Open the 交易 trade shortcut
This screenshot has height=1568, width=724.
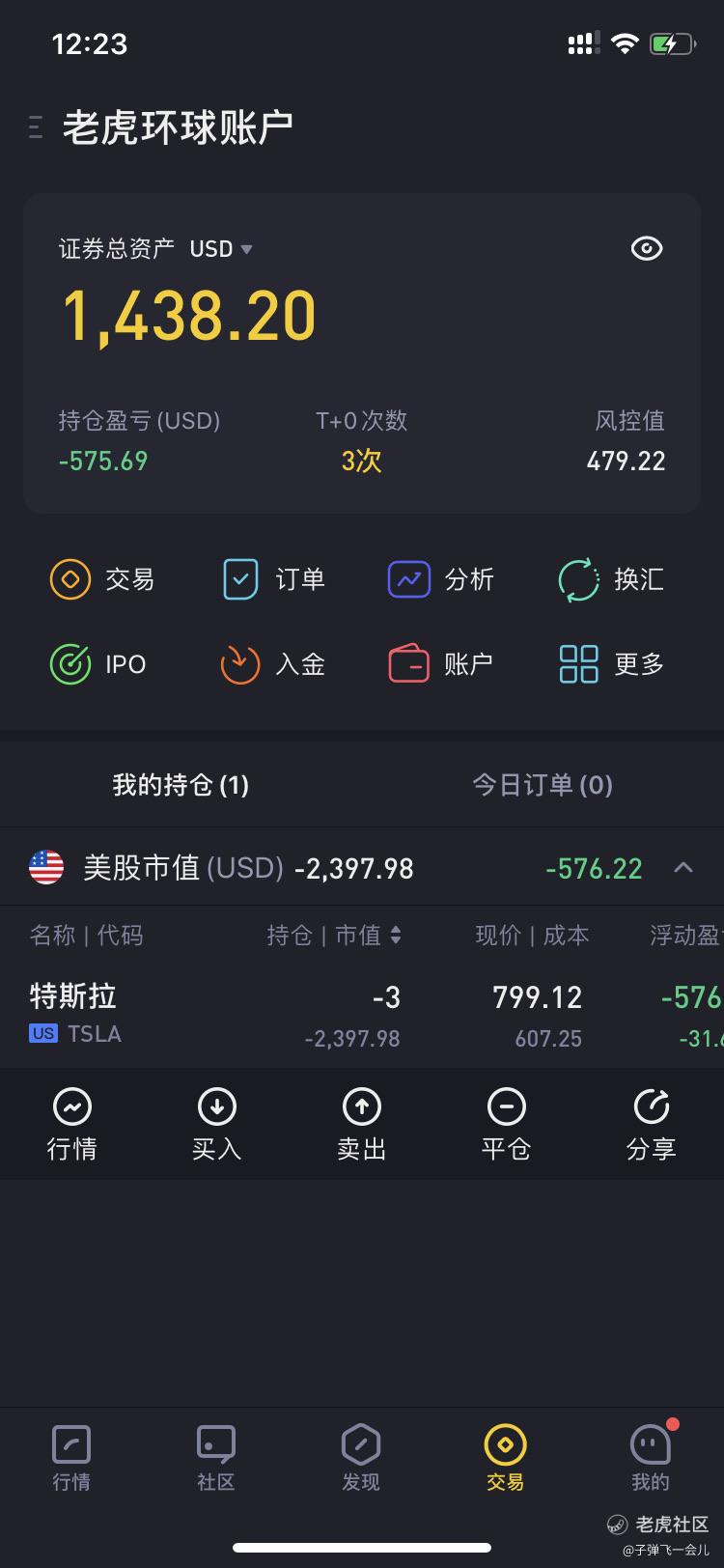tap(102, 579)
